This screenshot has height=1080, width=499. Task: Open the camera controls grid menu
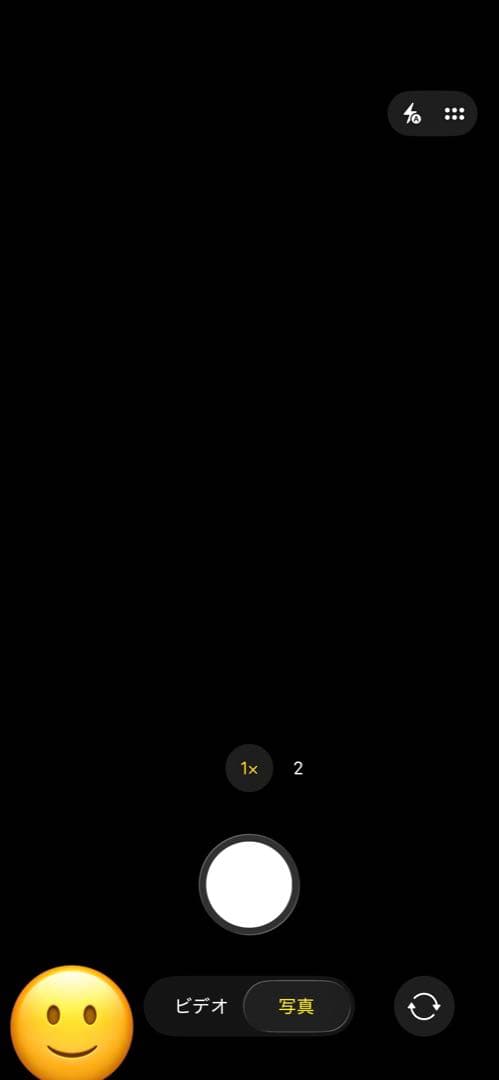point(454,114)
